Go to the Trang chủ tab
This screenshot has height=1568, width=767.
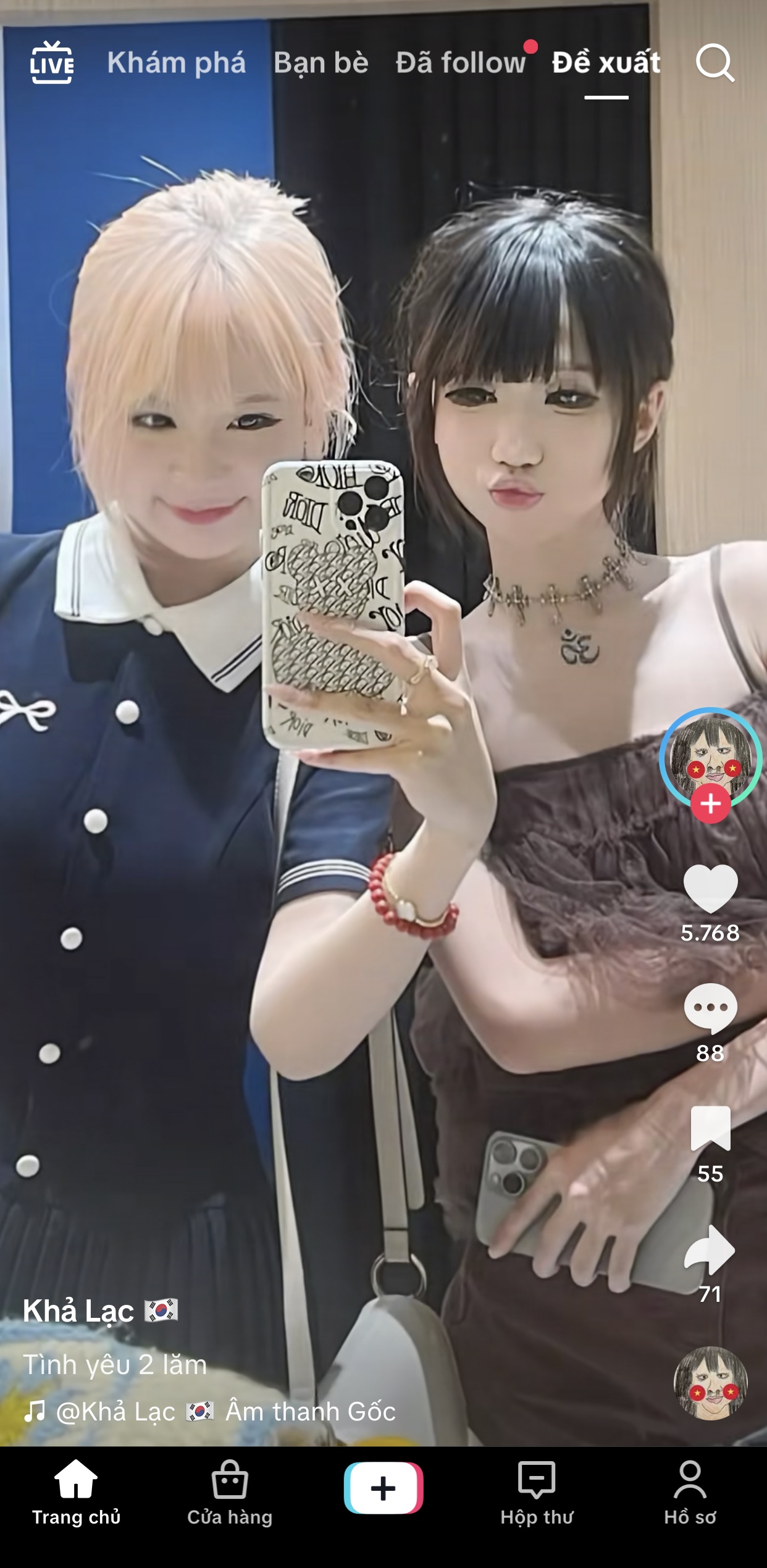(76, 1491)
